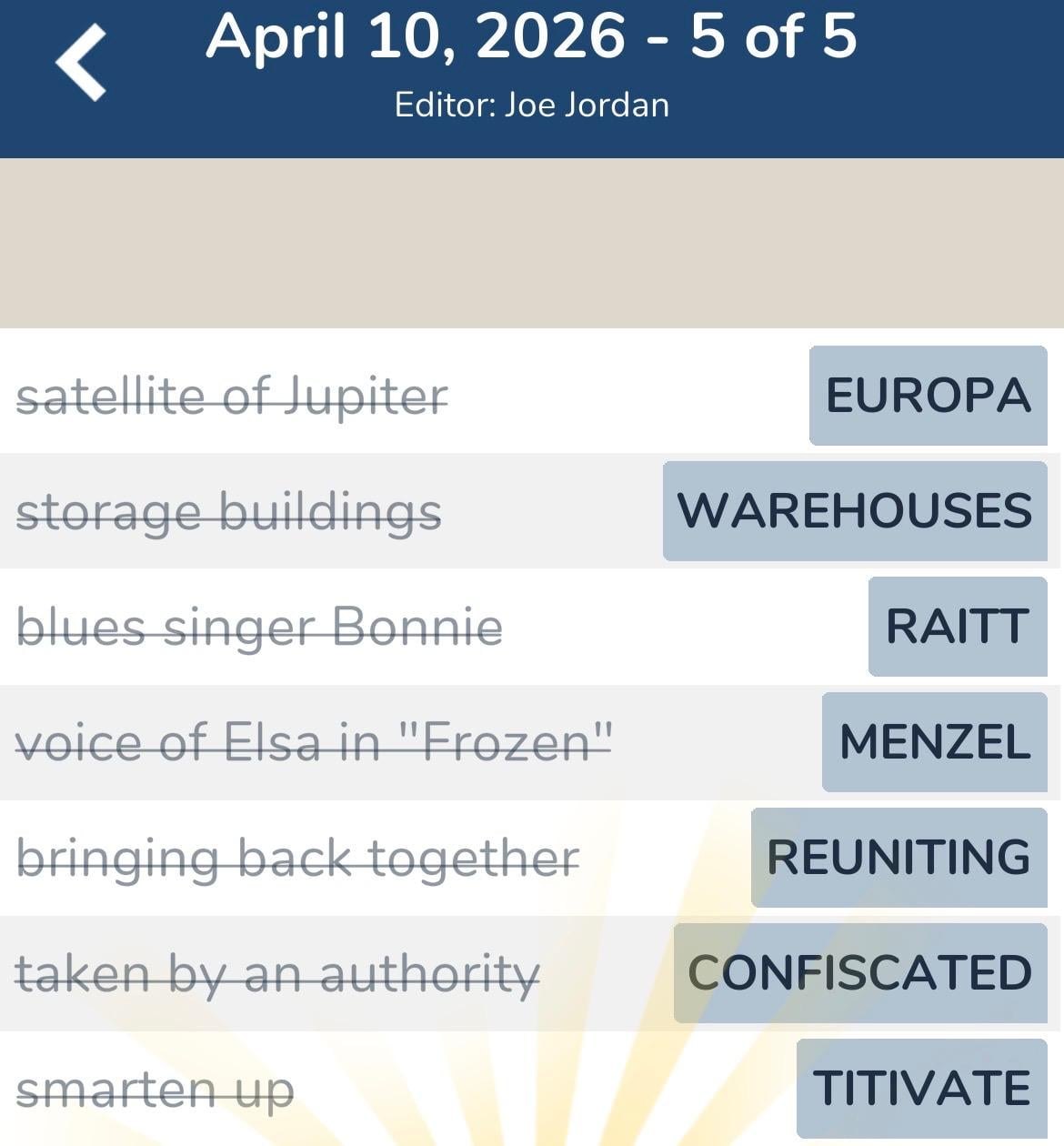Click the clue 'storage buildings'
Image resolution: width=1064 pixels, height=1146 pixels.
pyautogui.click(x=231, y=511)
